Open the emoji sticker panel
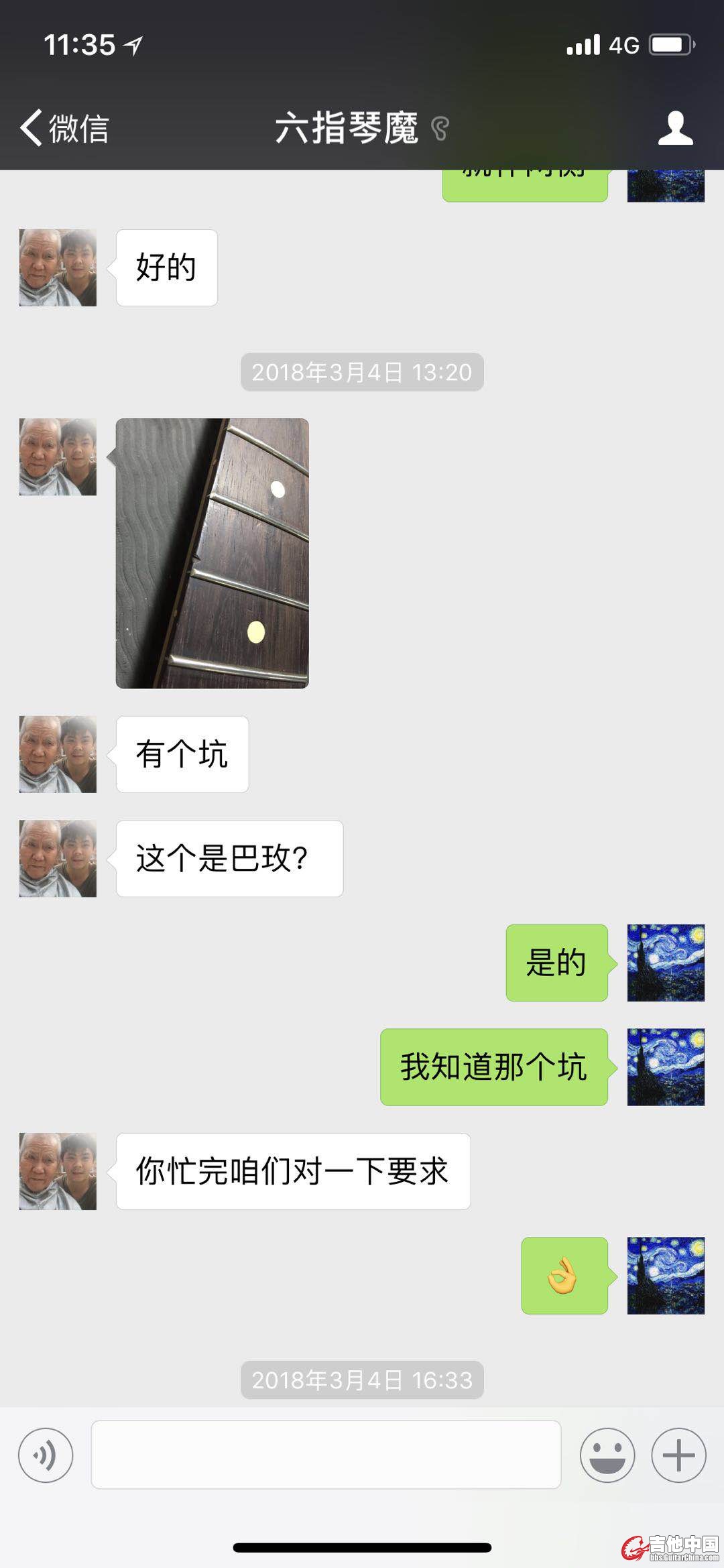The height and width of the screenshot is (1568, 724). click(607, 1455)
